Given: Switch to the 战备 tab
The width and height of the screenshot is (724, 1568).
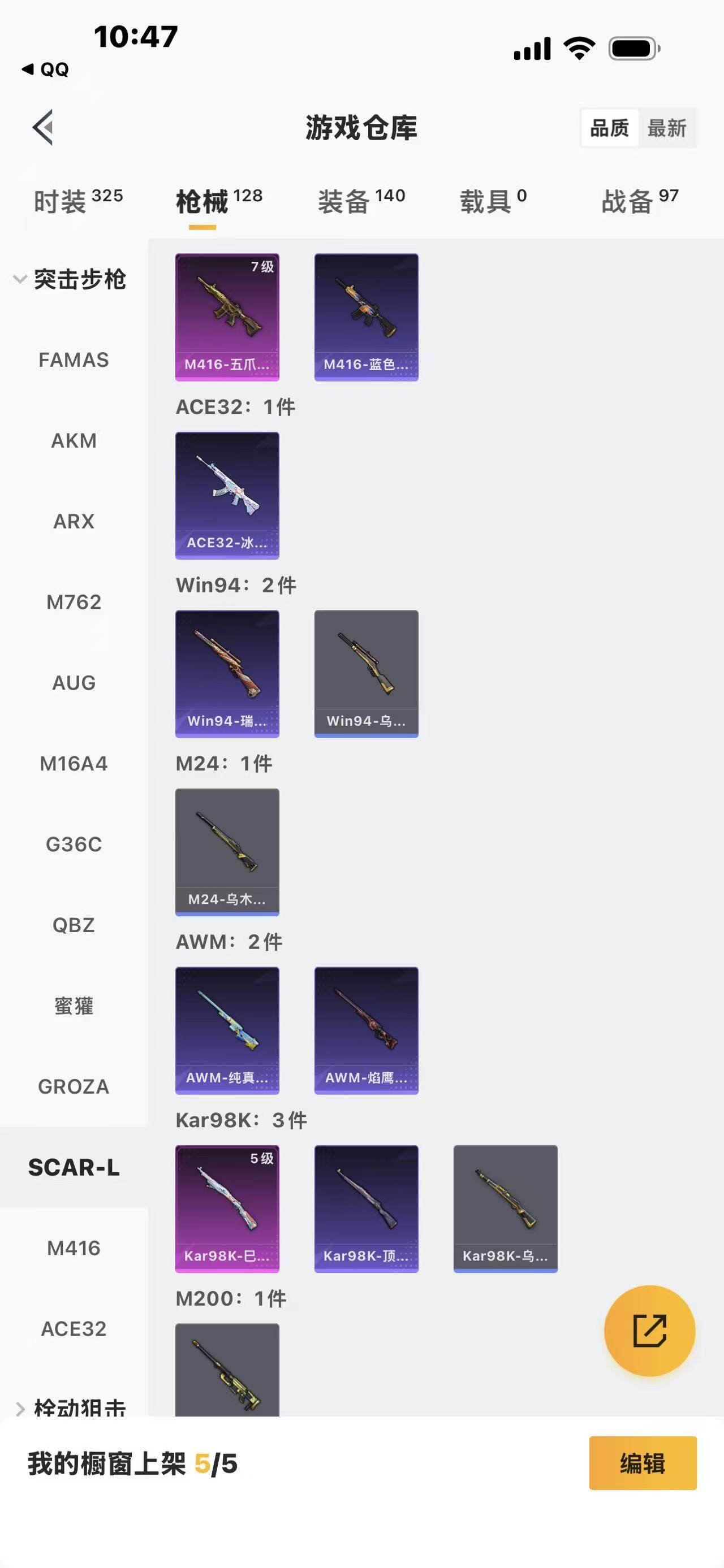Looking at the screenshot, I should pyautogui.click(x=639, y=200).
